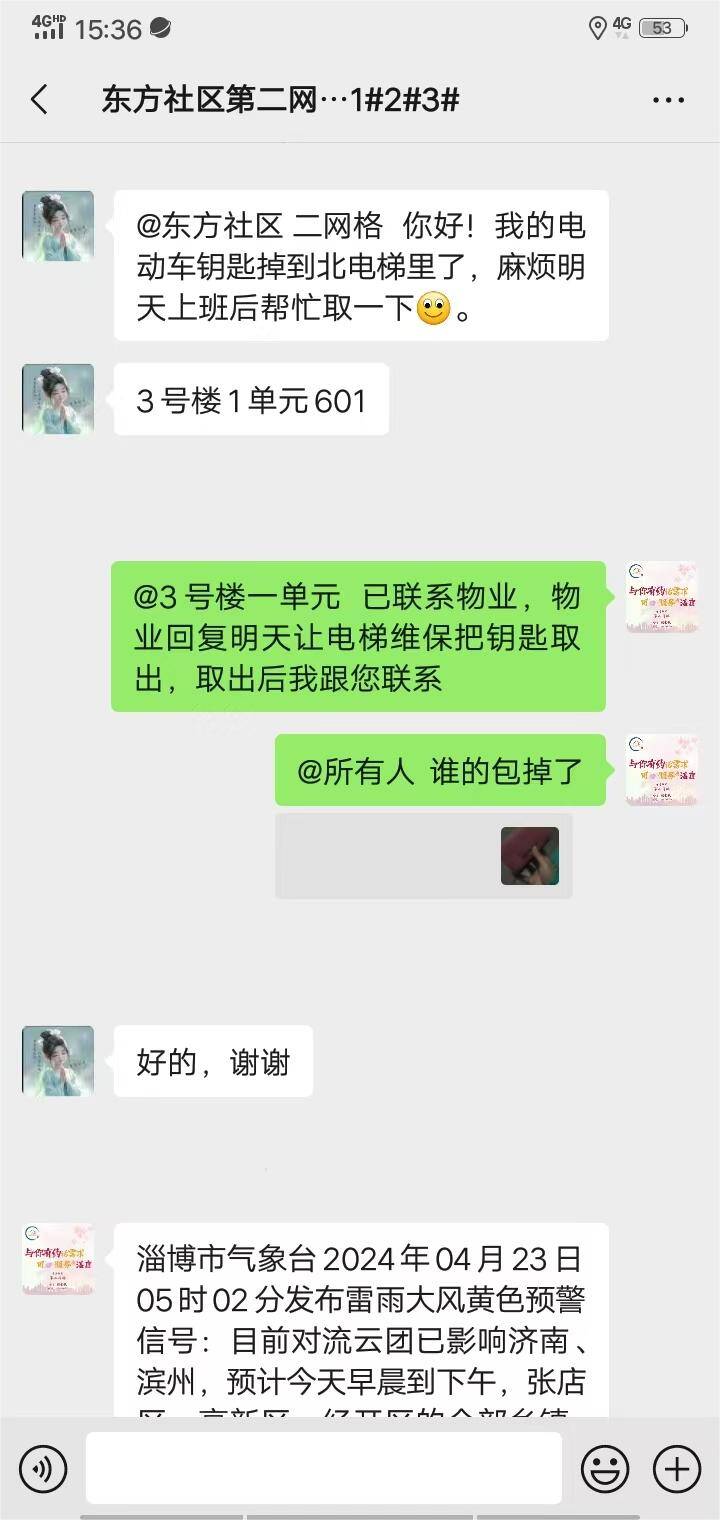
Task: Open the three-dot chat info menu
Action: coord(668,100)
